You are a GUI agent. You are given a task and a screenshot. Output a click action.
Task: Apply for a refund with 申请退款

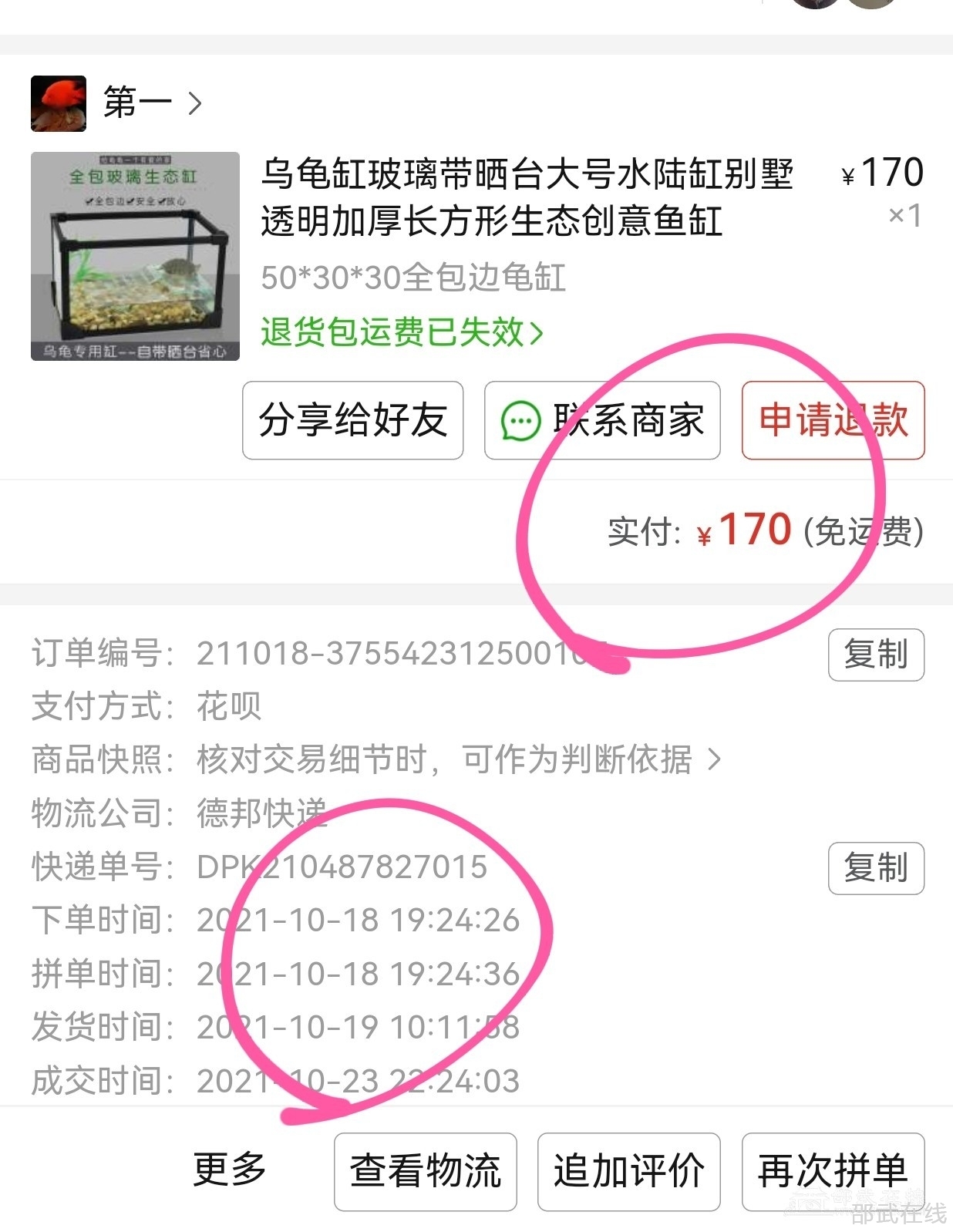coord(833,420)
